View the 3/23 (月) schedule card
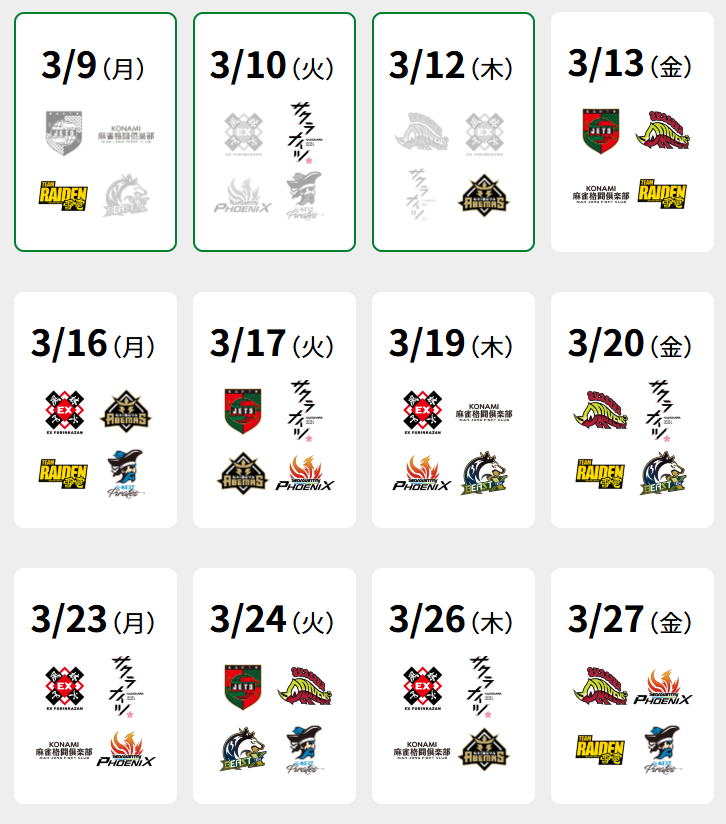 coord(95,686)
